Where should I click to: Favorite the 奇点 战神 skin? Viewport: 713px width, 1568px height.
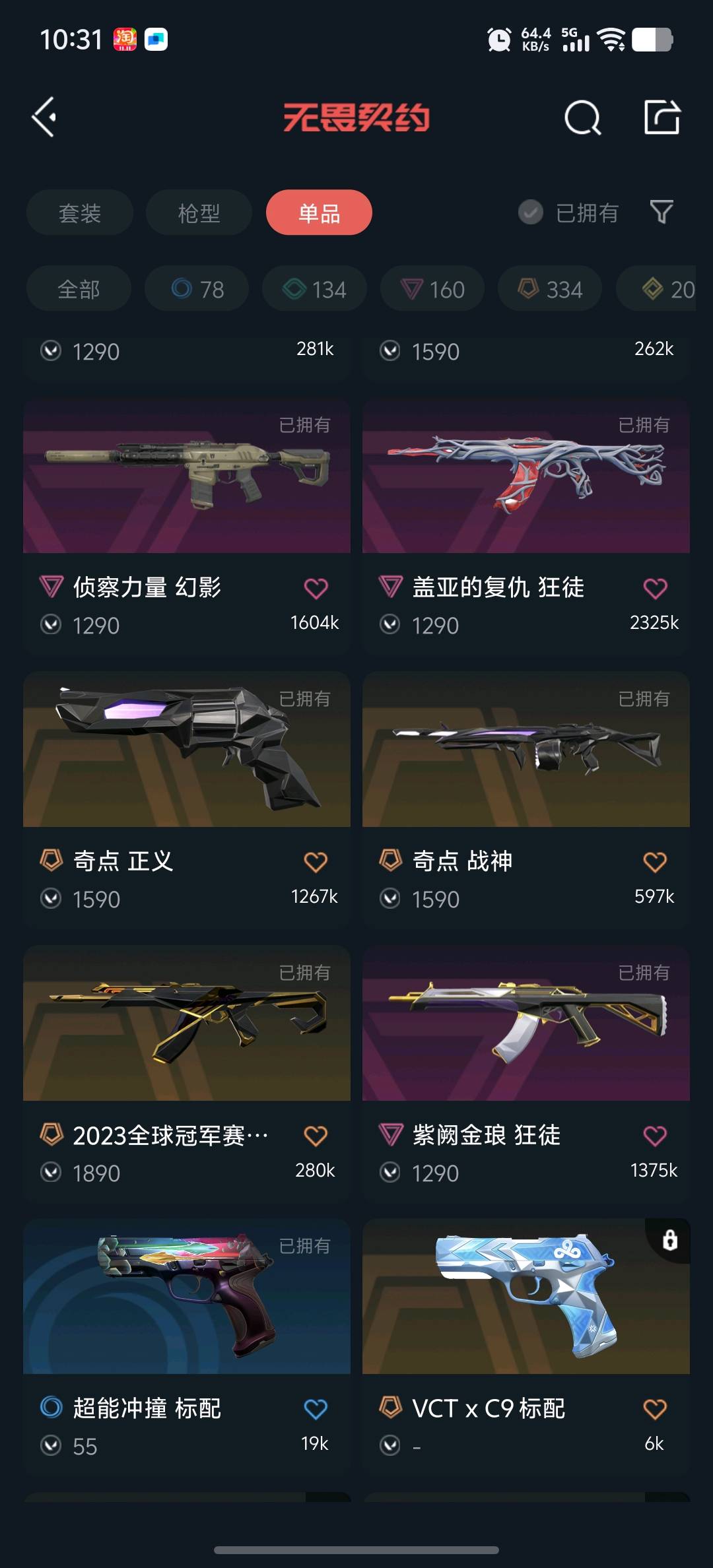click(655, 862)
